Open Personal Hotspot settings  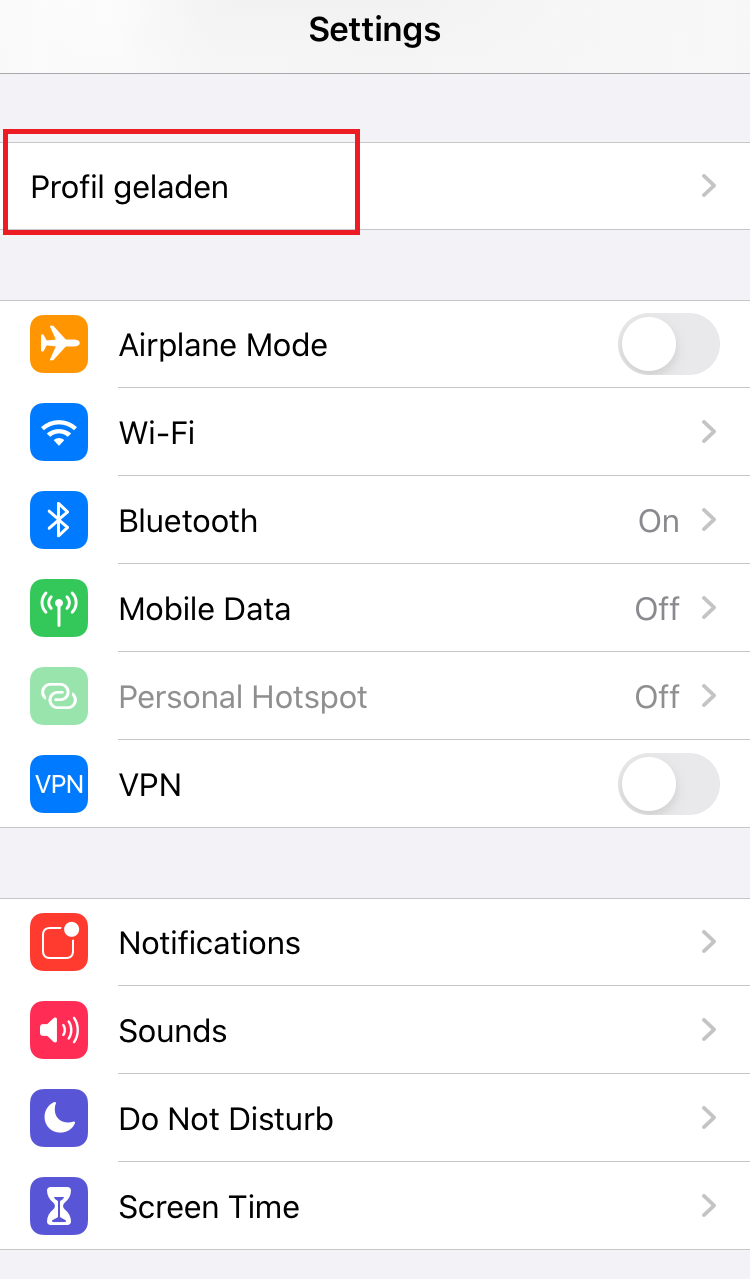tap(375, 696)
